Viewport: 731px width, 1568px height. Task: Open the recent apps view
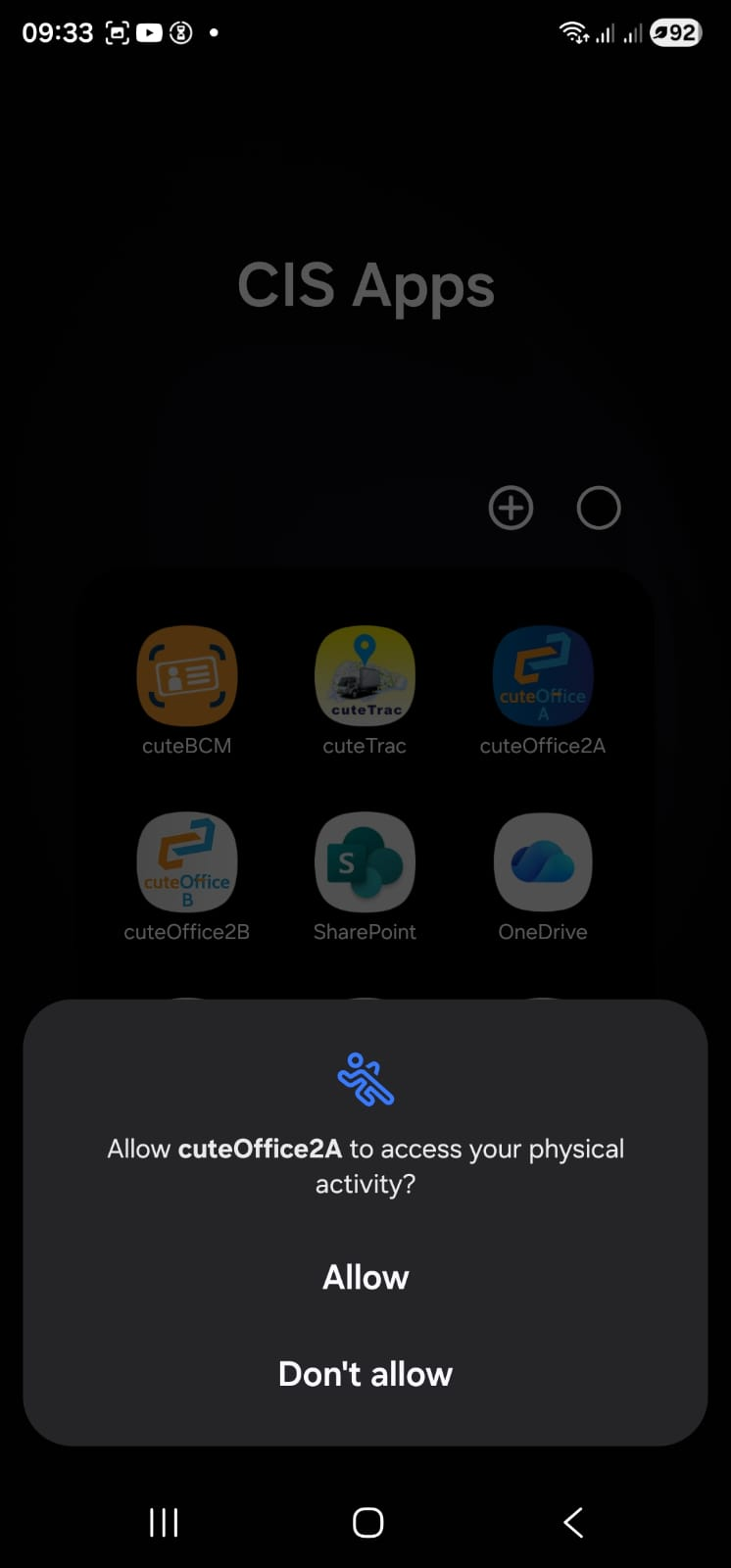tap(164, 1522)
